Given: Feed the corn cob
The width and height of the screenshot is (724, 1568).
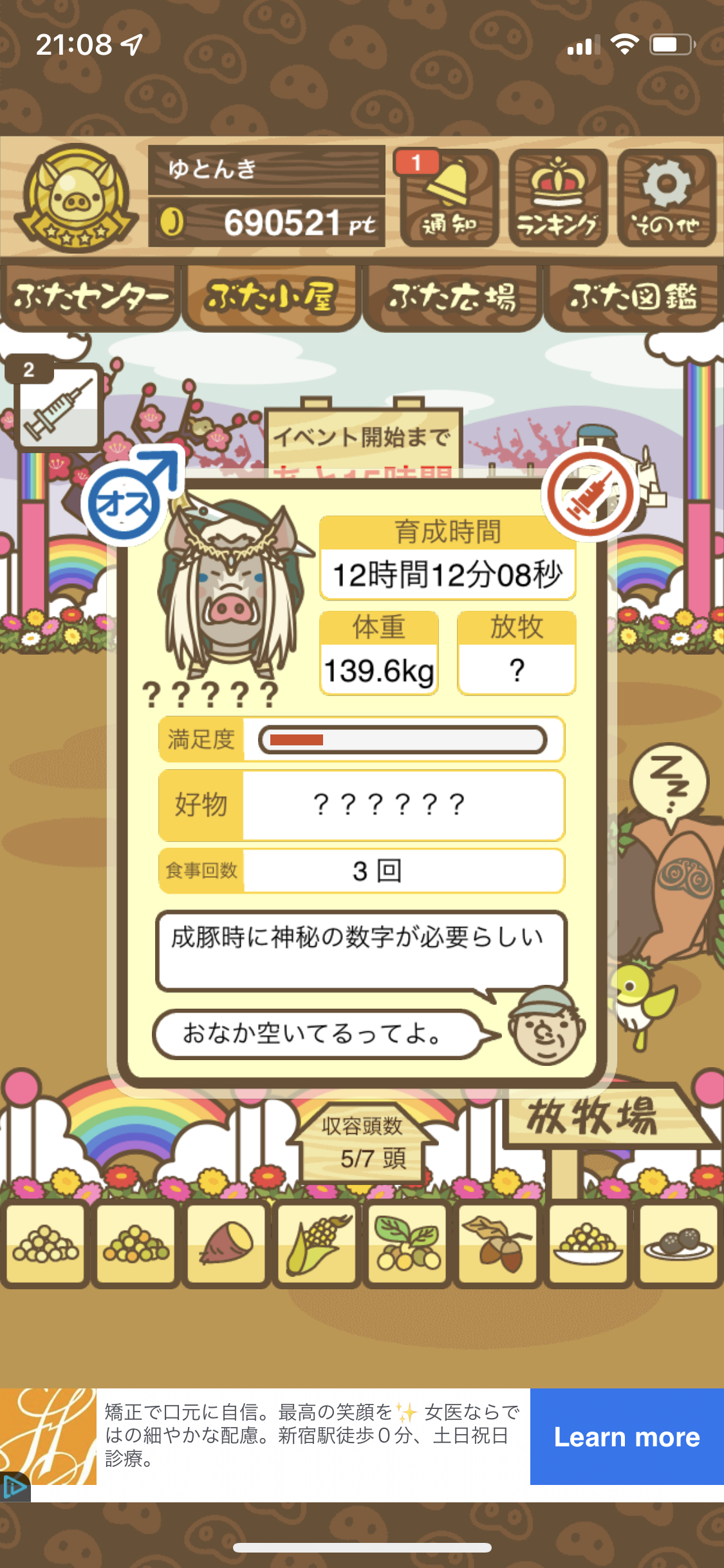Looking at the screenshot, I should pyautogui.click(x=317, y=1244).
